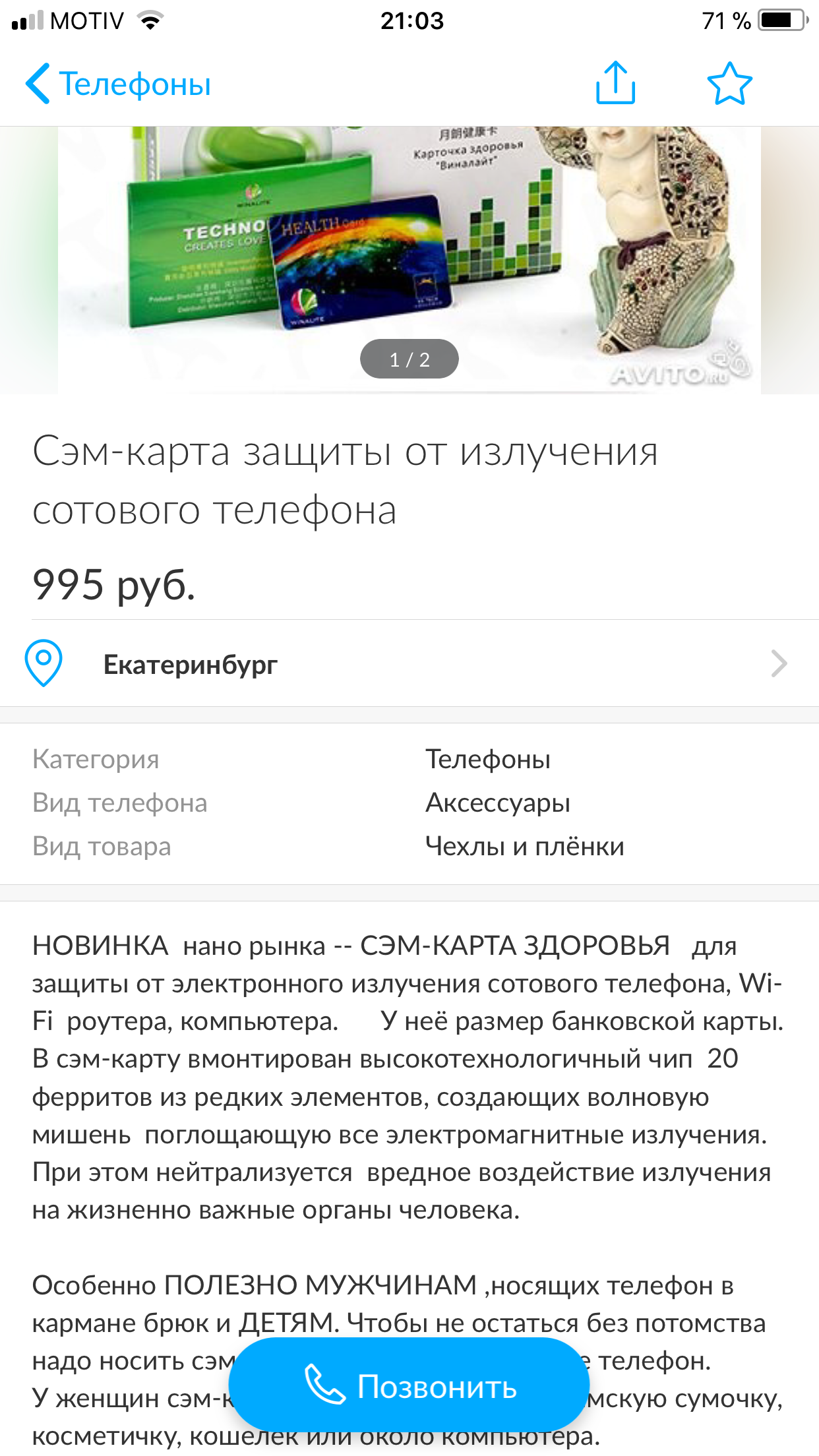The height and width of the screenshot is (1456, 819).
Task: Share this listing
Action: (615, 83)
